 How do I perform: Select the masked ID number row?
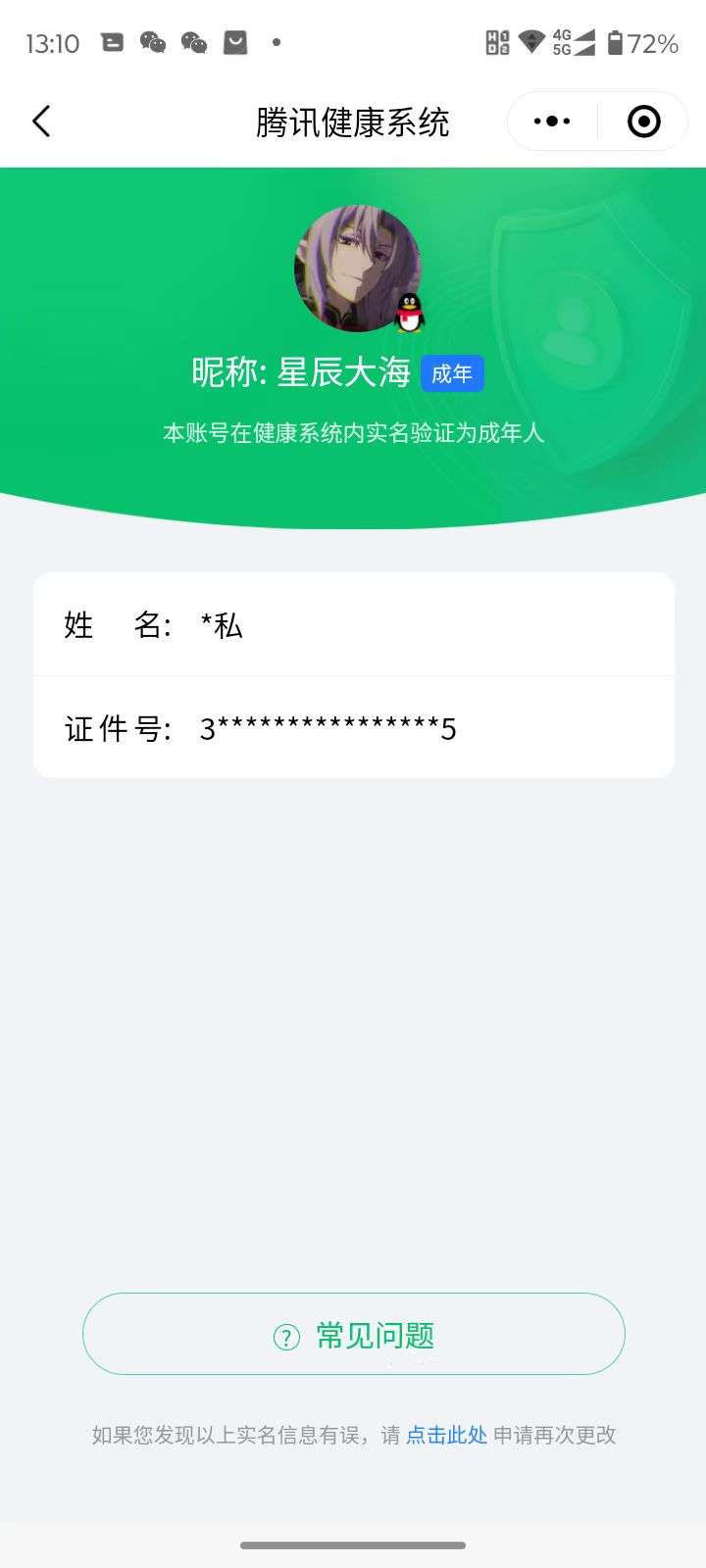tap(353, 727)
